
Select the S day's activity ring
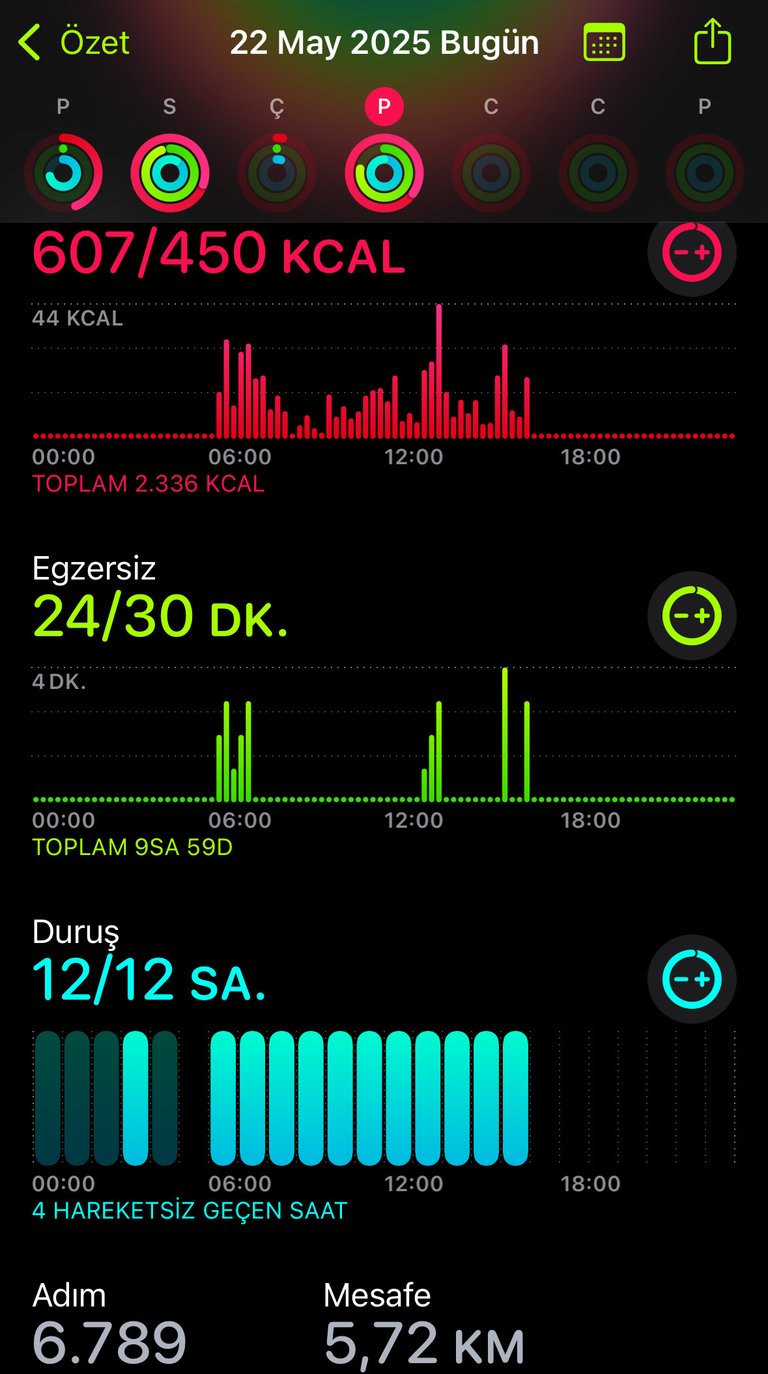[170, 172]
